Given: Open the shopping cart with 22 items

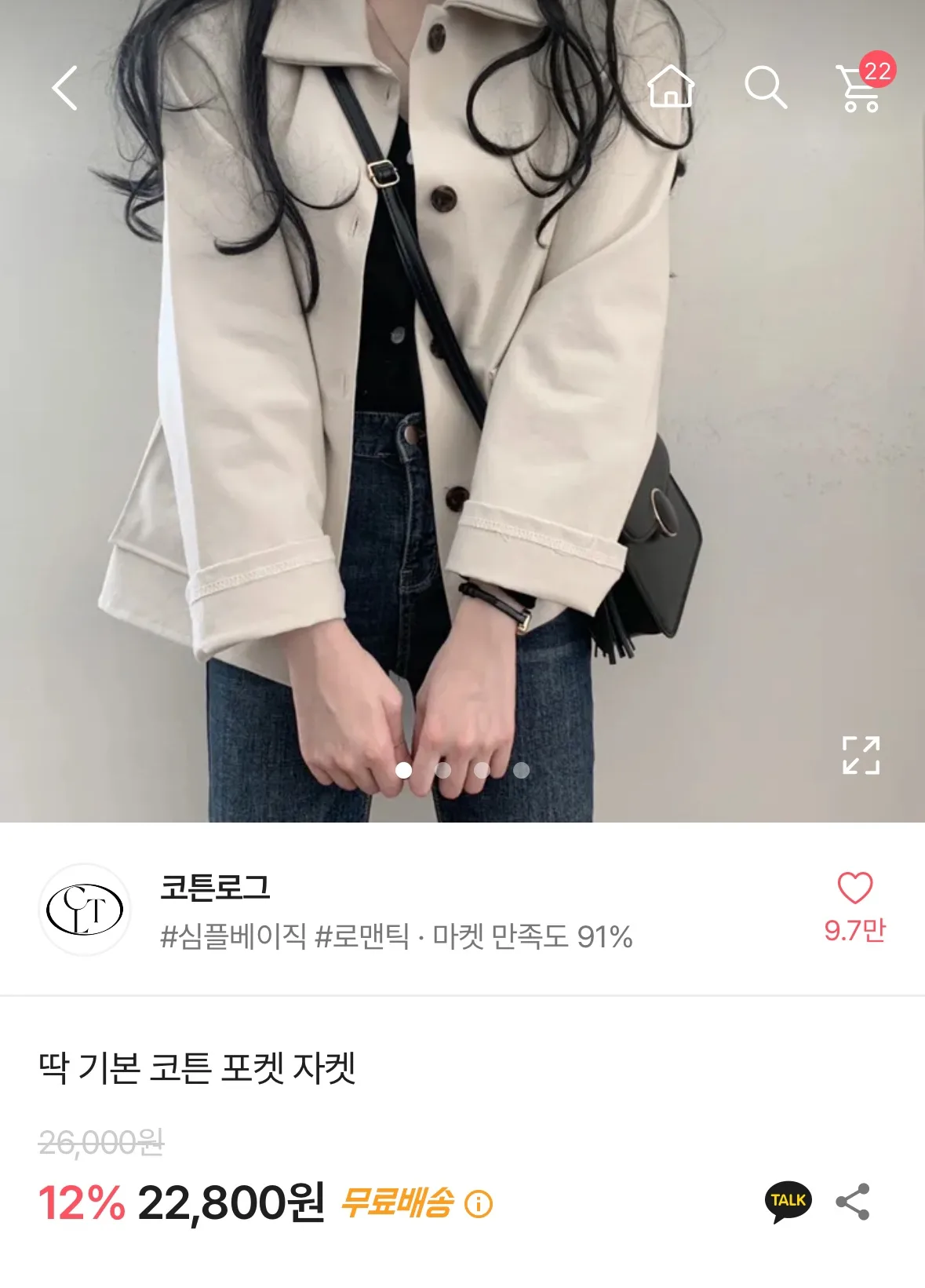Looking at the screenshot, I should [861, 87].
